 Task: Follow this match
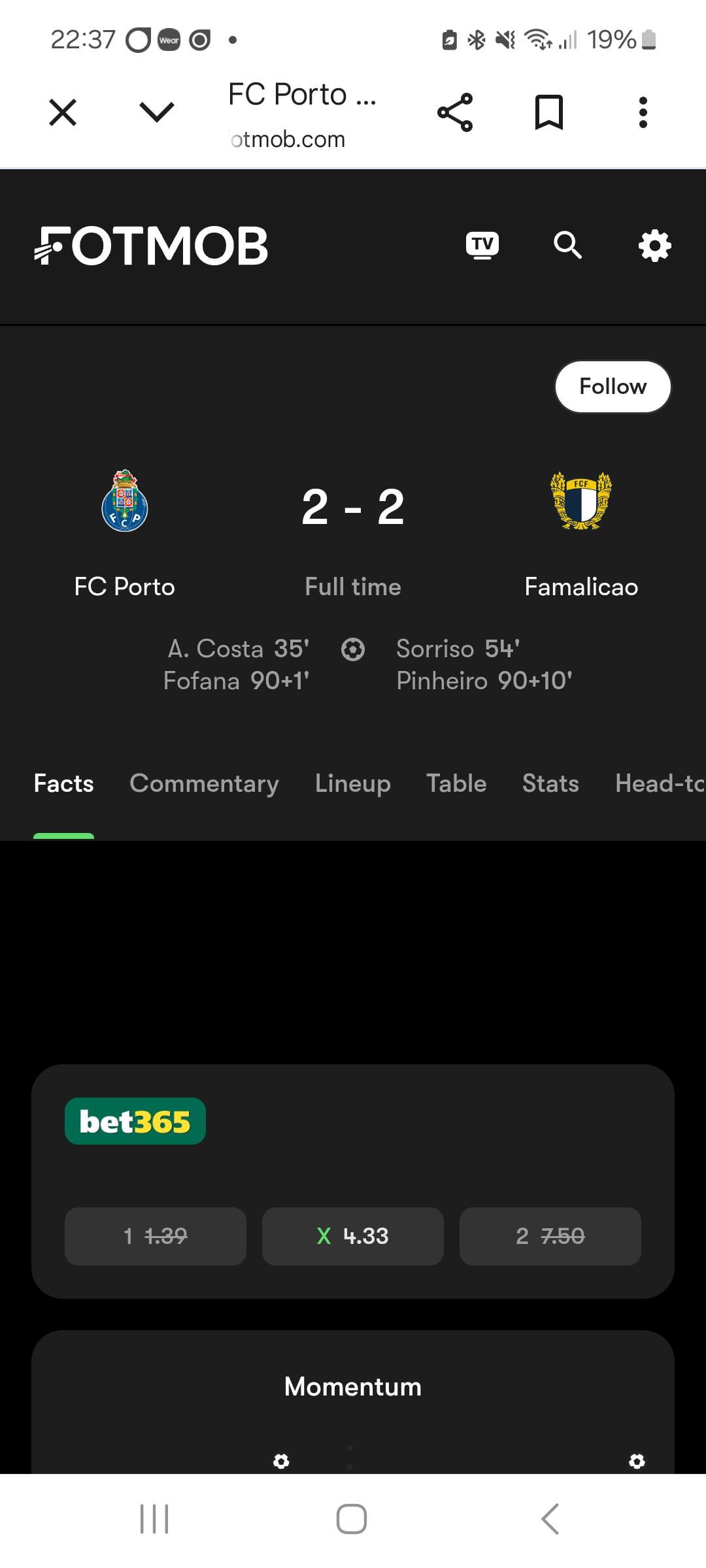click(x=613, y=387)
